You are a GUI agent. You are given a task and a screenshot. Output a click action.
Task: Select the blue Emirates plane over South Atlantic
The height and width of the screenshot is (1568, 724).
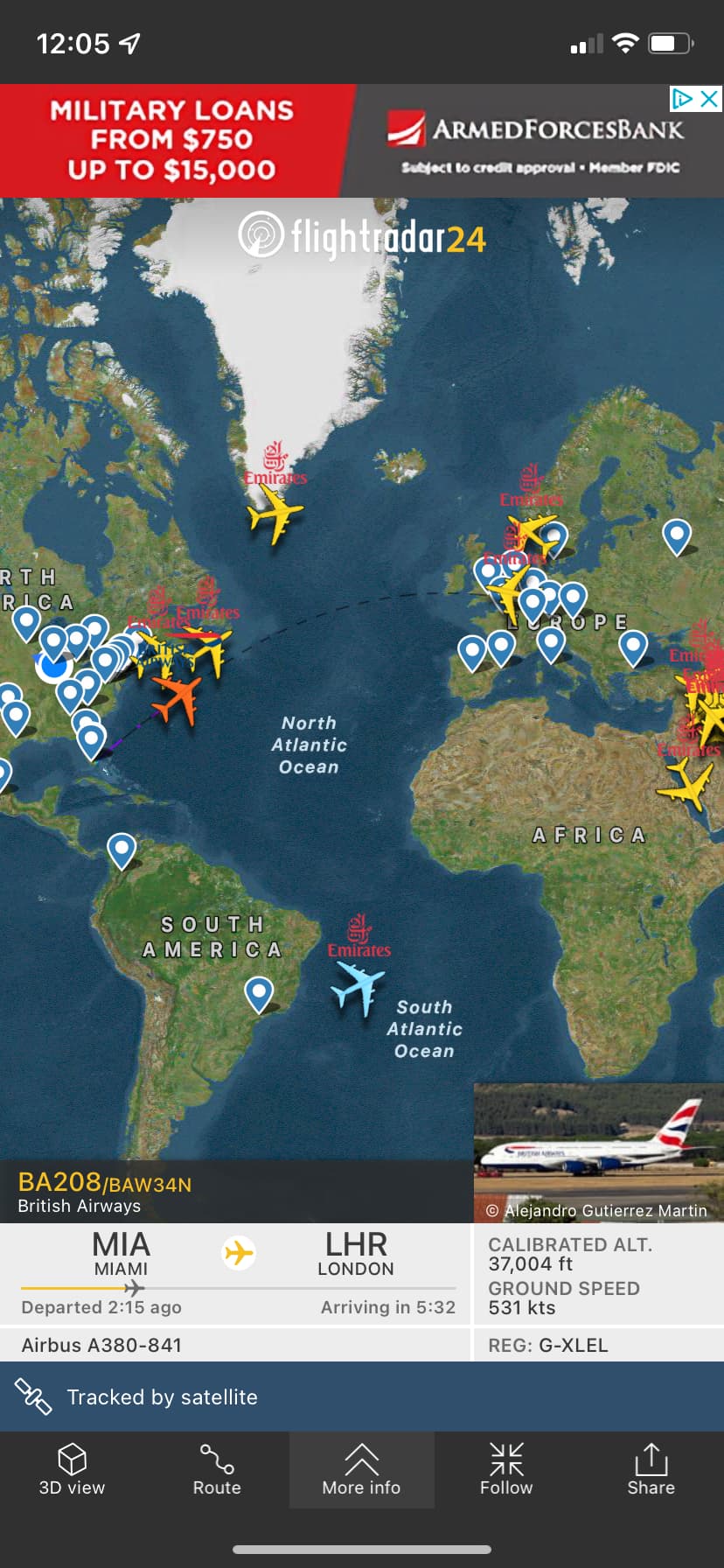click(x=357, y=987)
